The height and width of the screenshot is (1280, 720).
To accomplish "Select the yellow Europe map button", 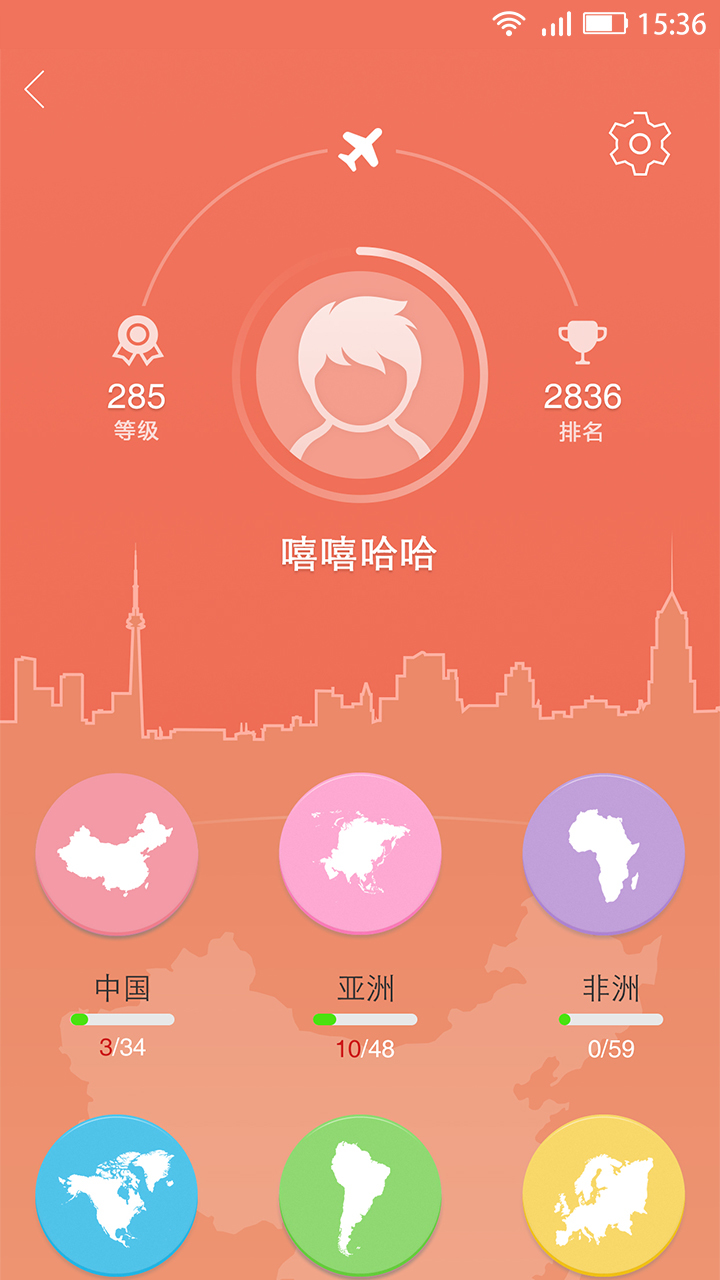I will coord(604,1195).
